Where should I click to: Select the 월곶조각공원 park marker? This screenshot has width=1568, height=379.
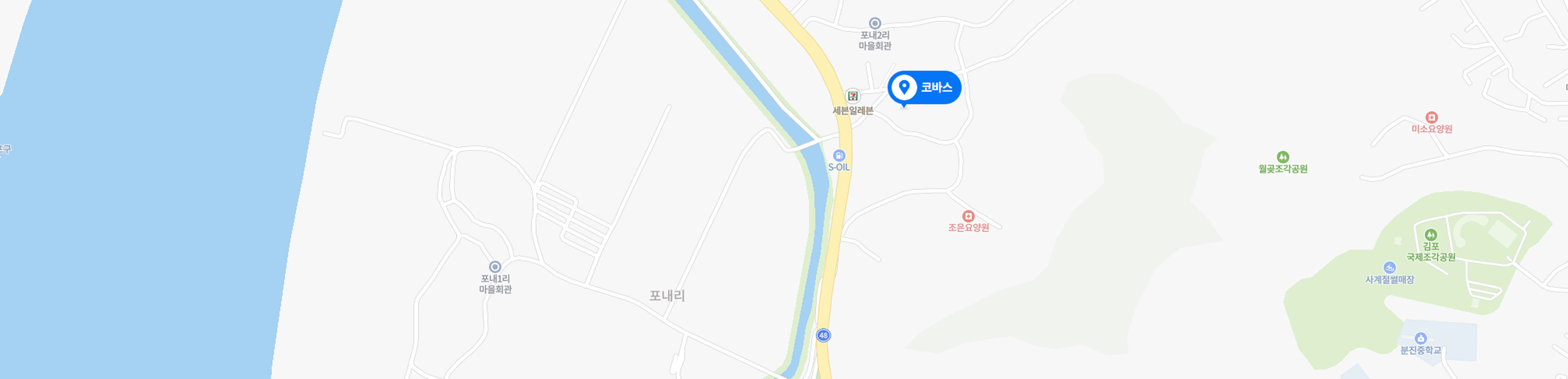click(1282, 157)
